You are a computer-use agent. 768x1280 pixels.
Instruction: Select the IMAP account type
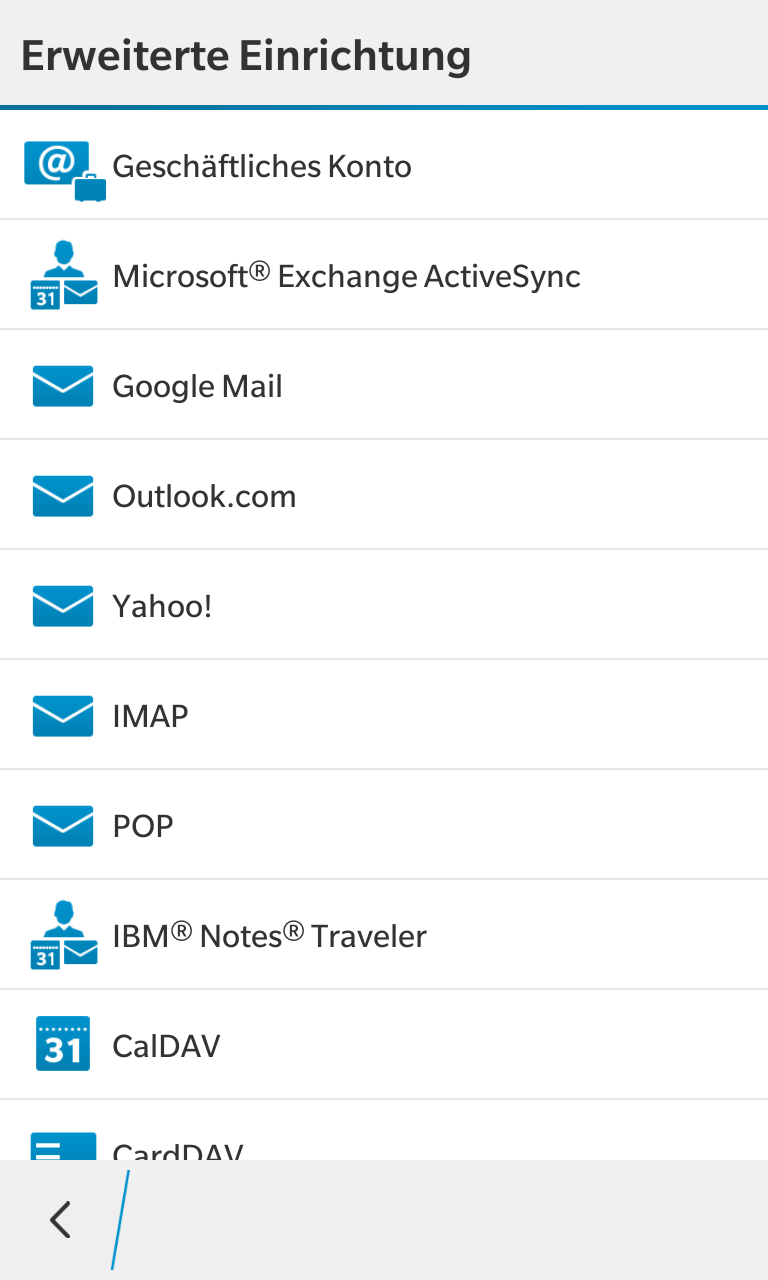(384, 715)
